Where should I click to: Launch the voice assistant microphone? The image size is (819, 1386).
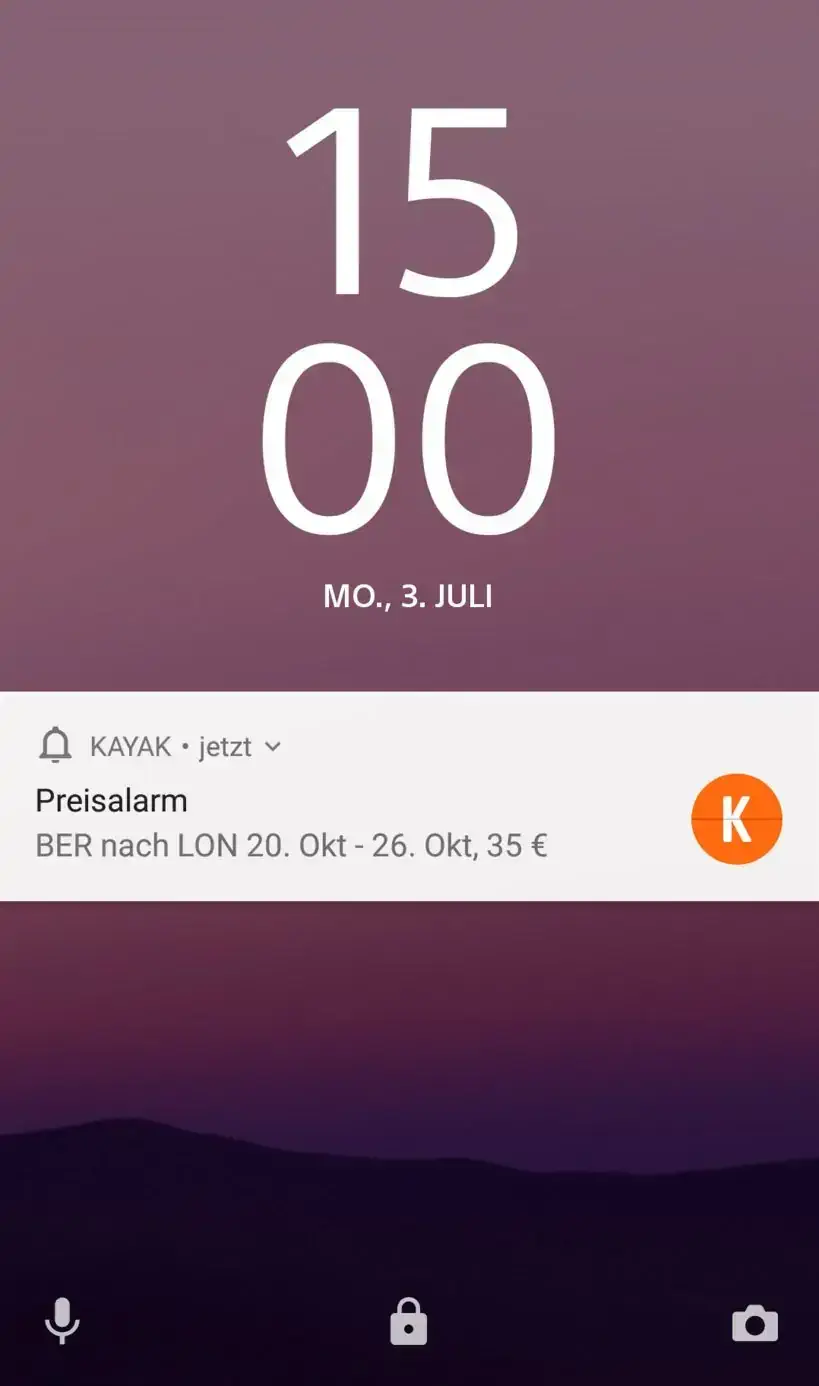coord(62,1321)
